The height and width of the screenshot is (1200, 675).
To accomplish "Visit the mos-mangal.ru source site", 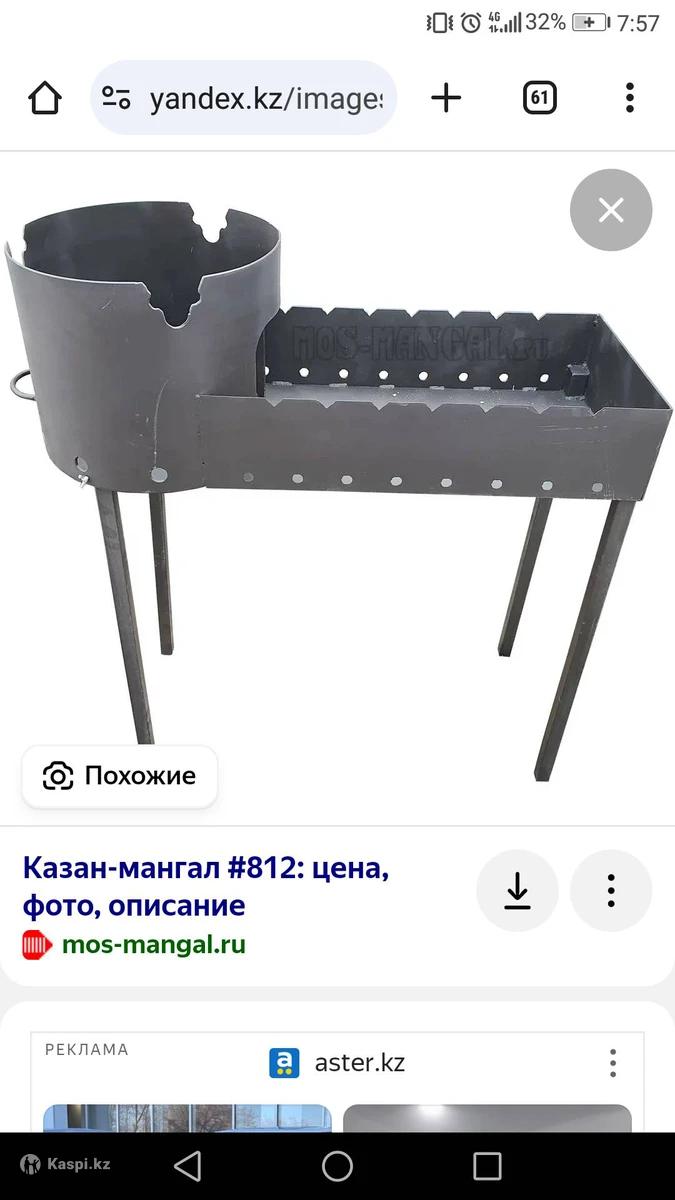I will tap(152, 944).
